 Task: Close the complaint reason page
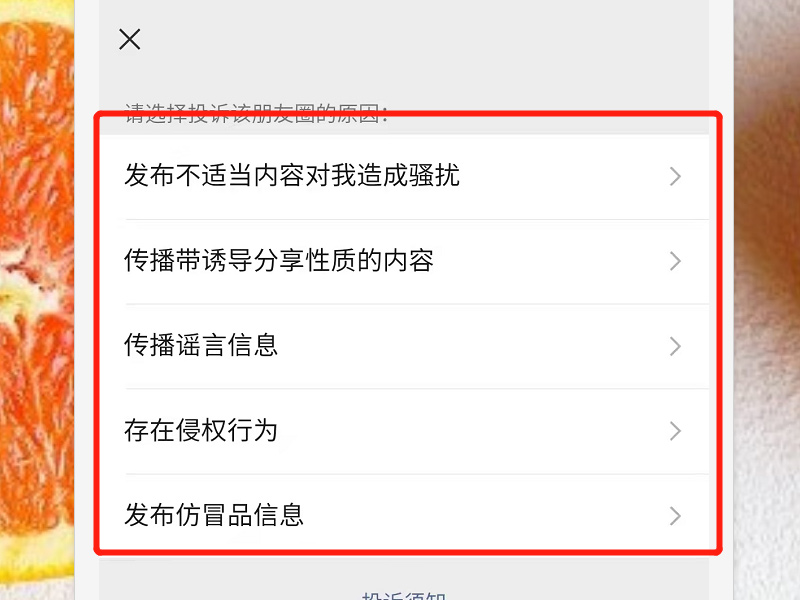pyautogui.click(x=130, y=40)
